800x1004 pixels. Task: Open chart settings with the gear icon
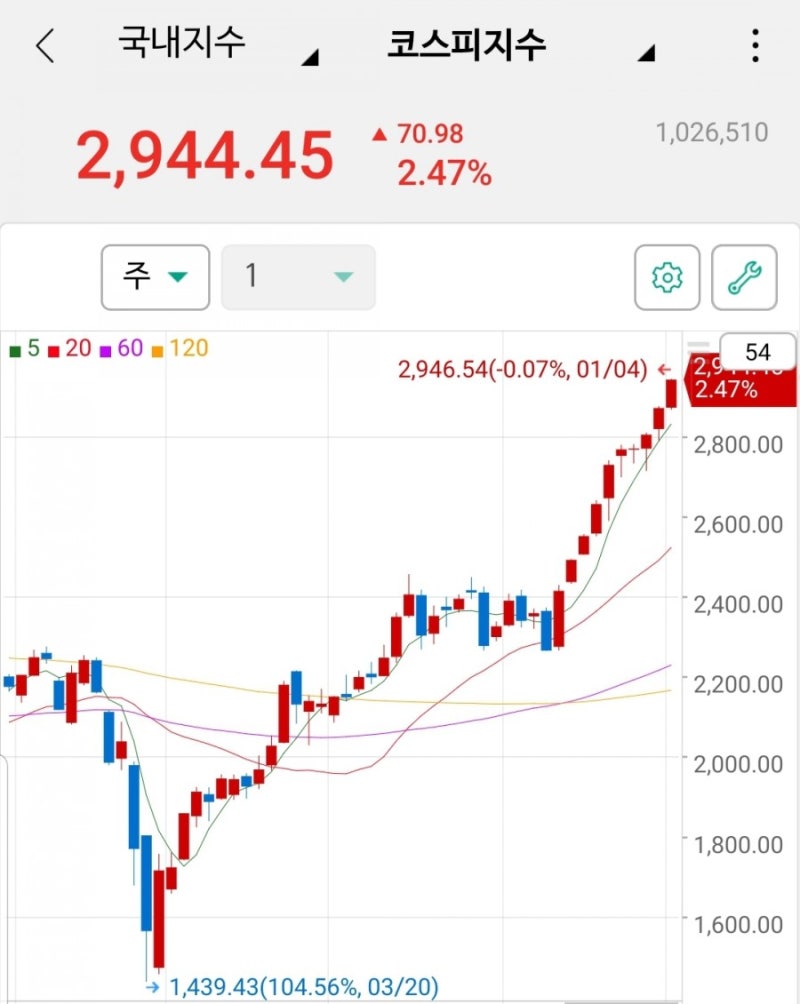point(667,278)
